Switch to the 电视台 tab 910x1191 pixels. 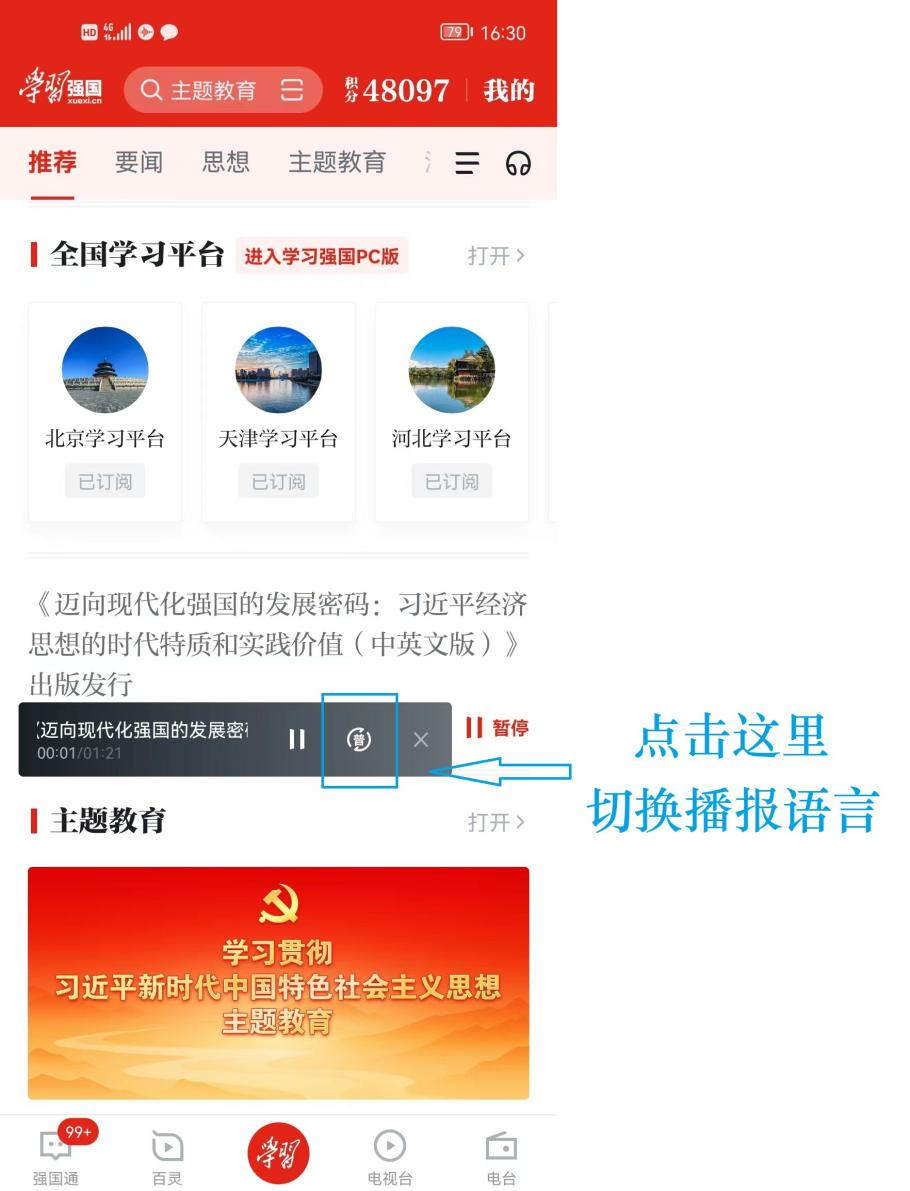(389, 1155)
